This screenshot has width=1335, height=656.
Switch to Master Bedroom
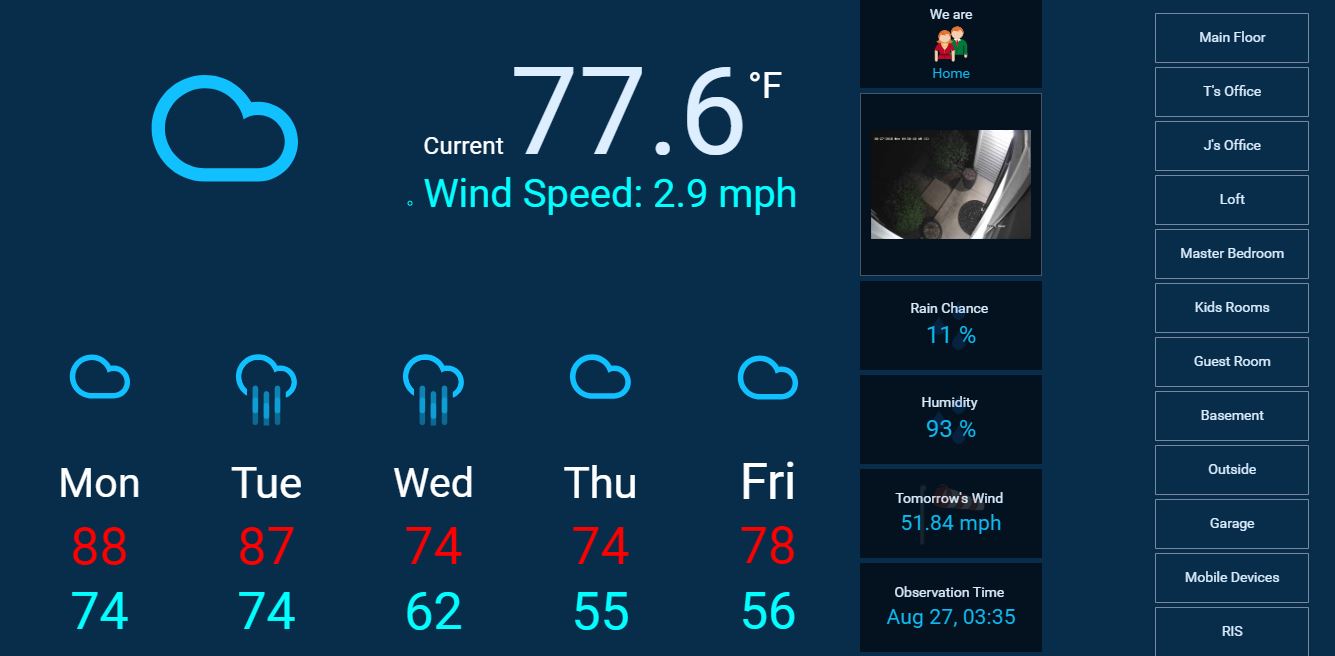tap(1231, 254)
